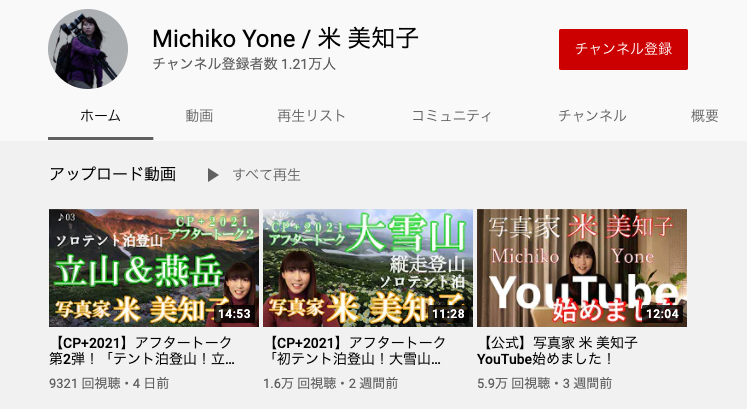The image size is (747, 409).
Task: Play the 立山＆燕岳 video thumbnail
Action: [154, 268]
